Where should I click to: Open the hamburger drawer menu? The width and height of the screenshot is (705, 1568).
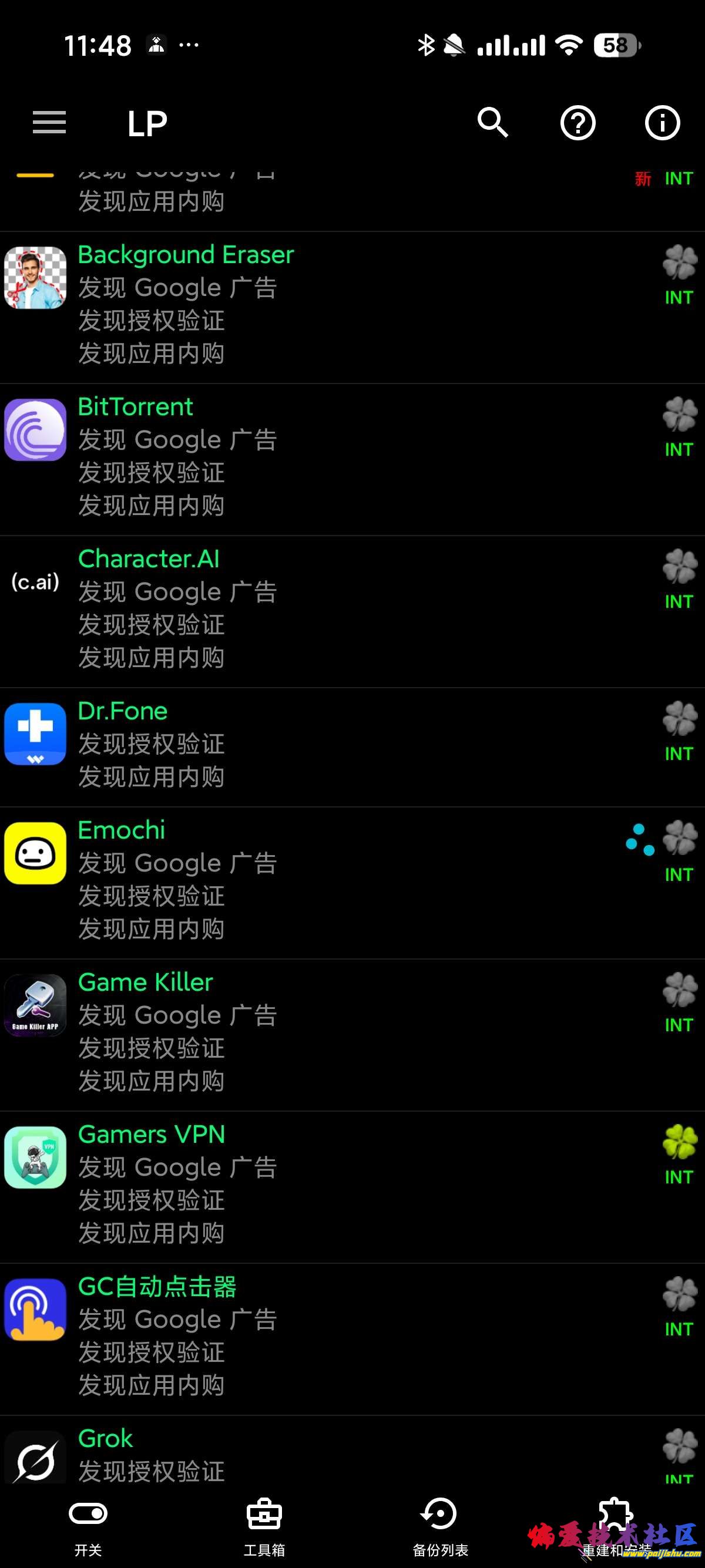(x=49, y=122)
